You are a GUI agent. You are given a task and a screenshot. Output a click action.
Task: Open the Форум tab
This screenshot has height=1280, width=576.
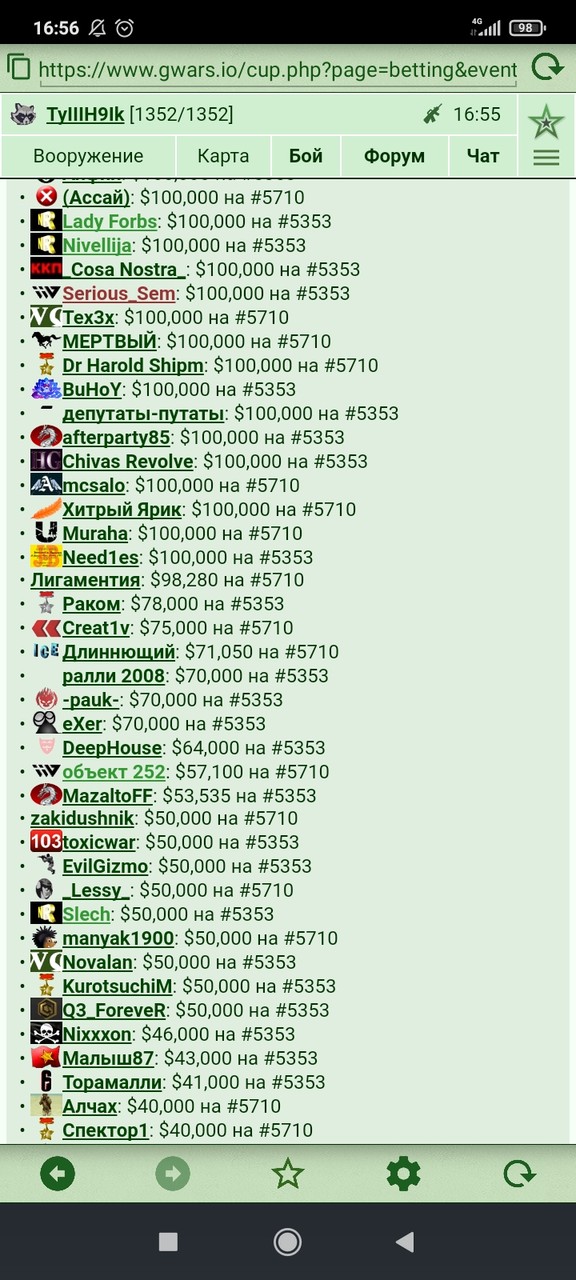[x=394, y=156]
